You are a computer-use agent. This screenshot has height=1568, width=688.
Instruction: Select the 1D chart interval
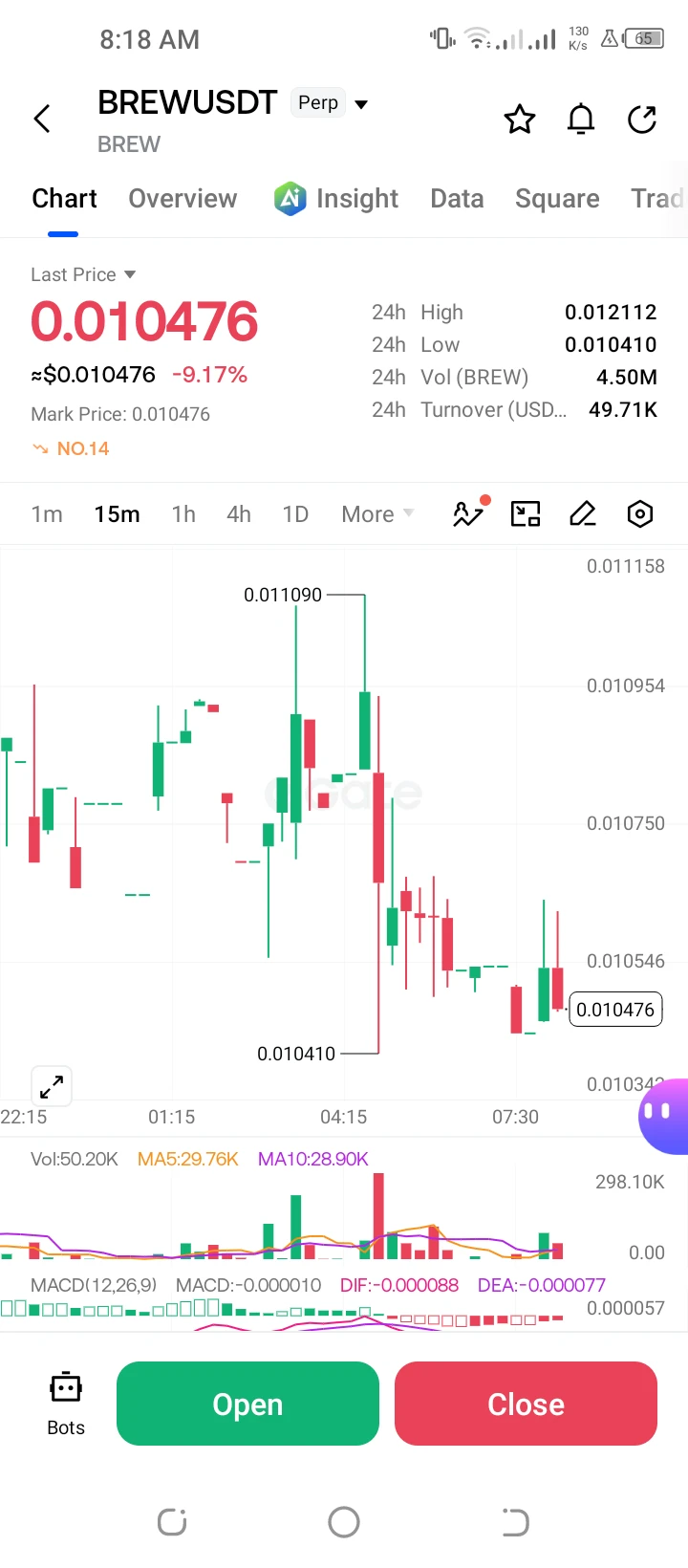[295, 514]
